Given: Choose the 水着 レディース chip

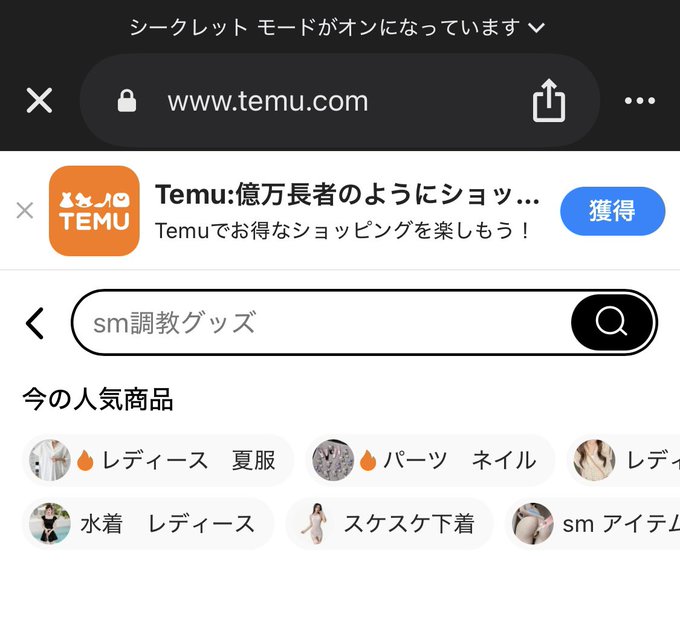Looking at the screenshot, I should pos(148,524).
